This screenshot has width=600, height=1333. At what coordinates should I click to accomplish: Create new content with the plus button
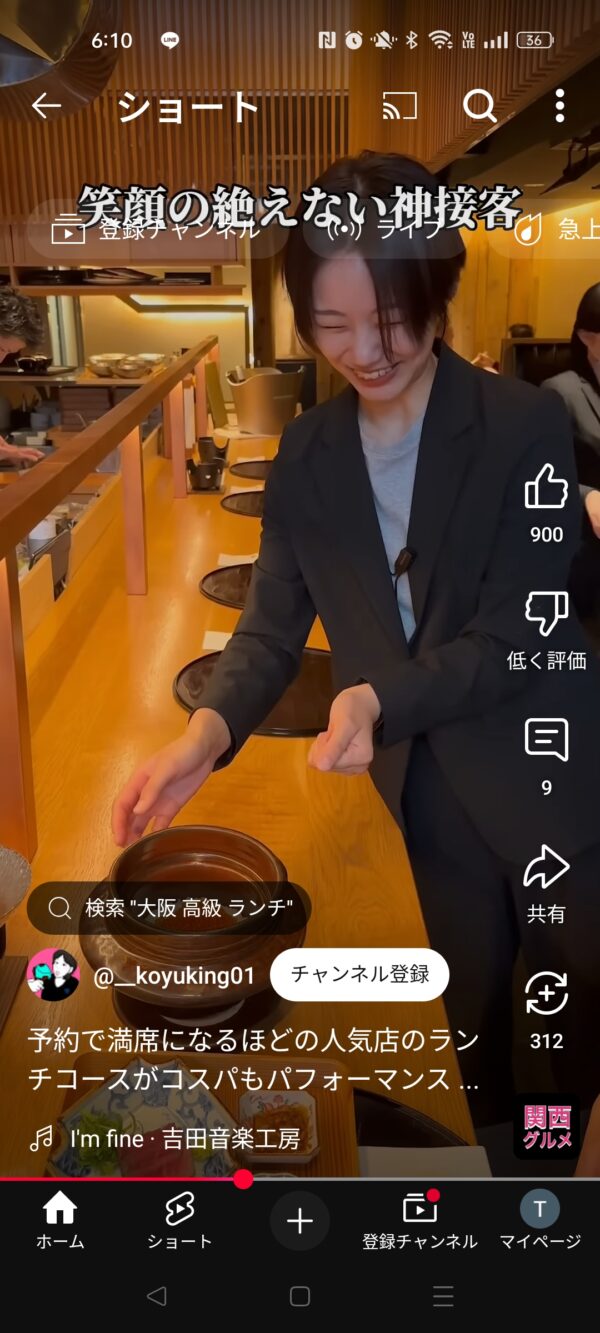tap(300, 1221)
